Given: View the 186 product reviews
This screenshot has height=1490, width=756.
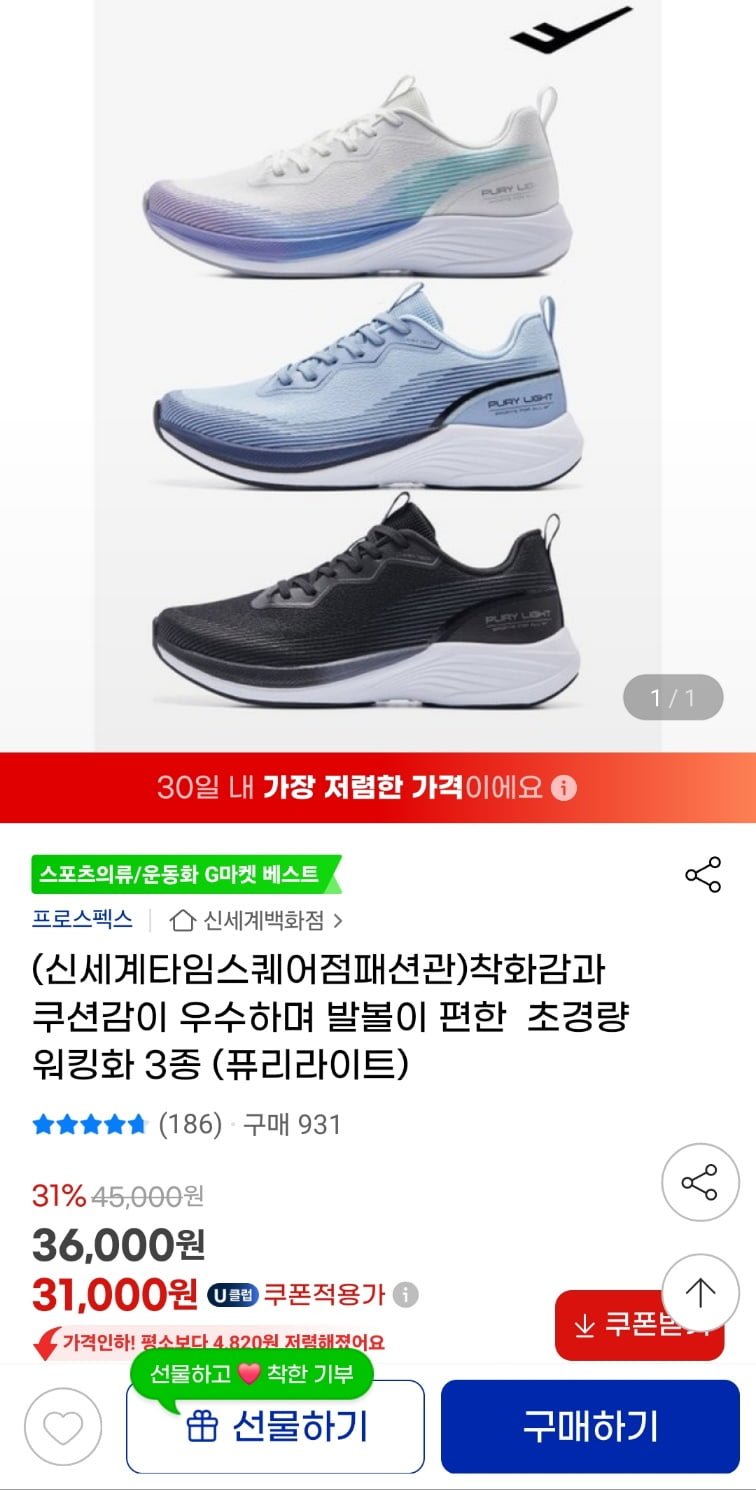Looking at the screenshot, I should 190,1124.
